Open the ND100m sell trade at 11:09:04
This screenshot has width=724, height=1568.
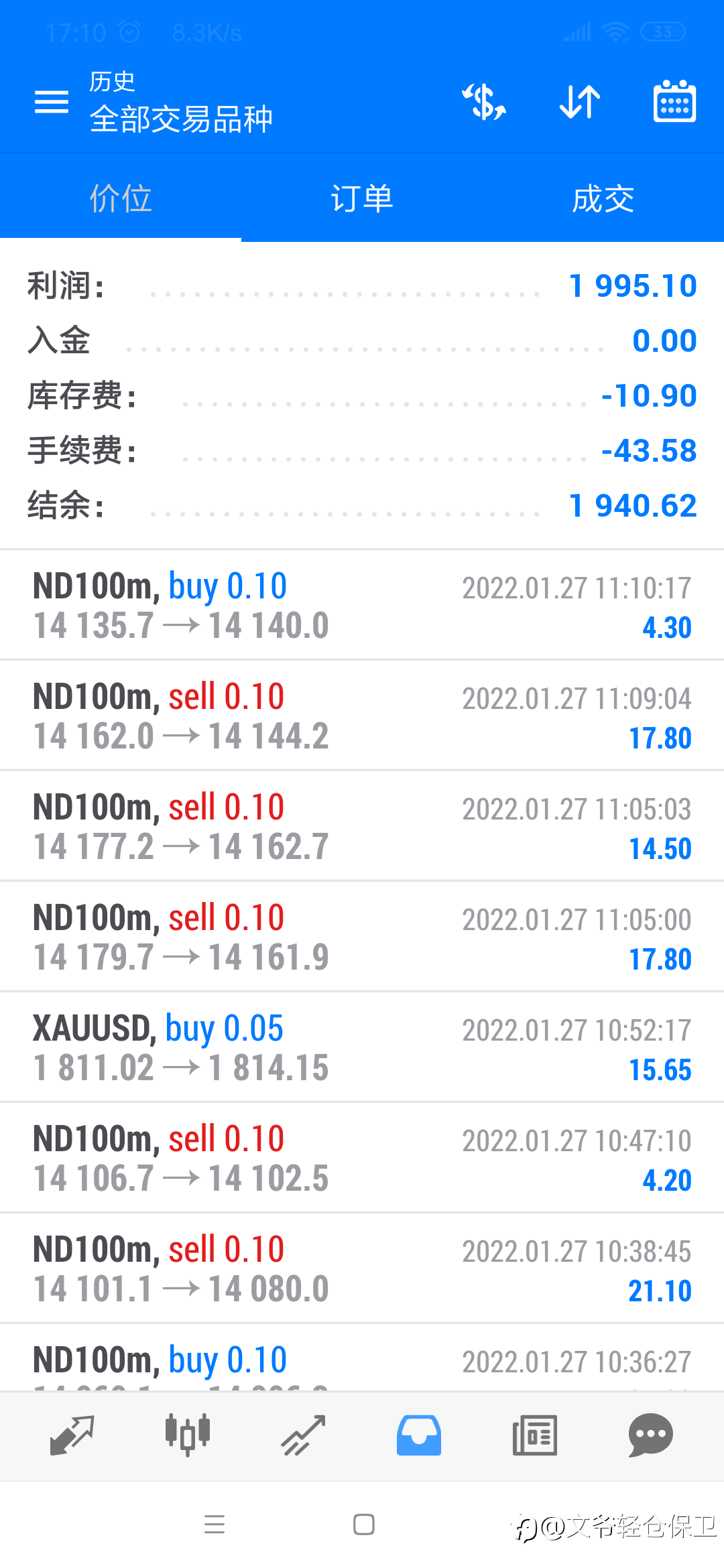[x=362, y=716]
